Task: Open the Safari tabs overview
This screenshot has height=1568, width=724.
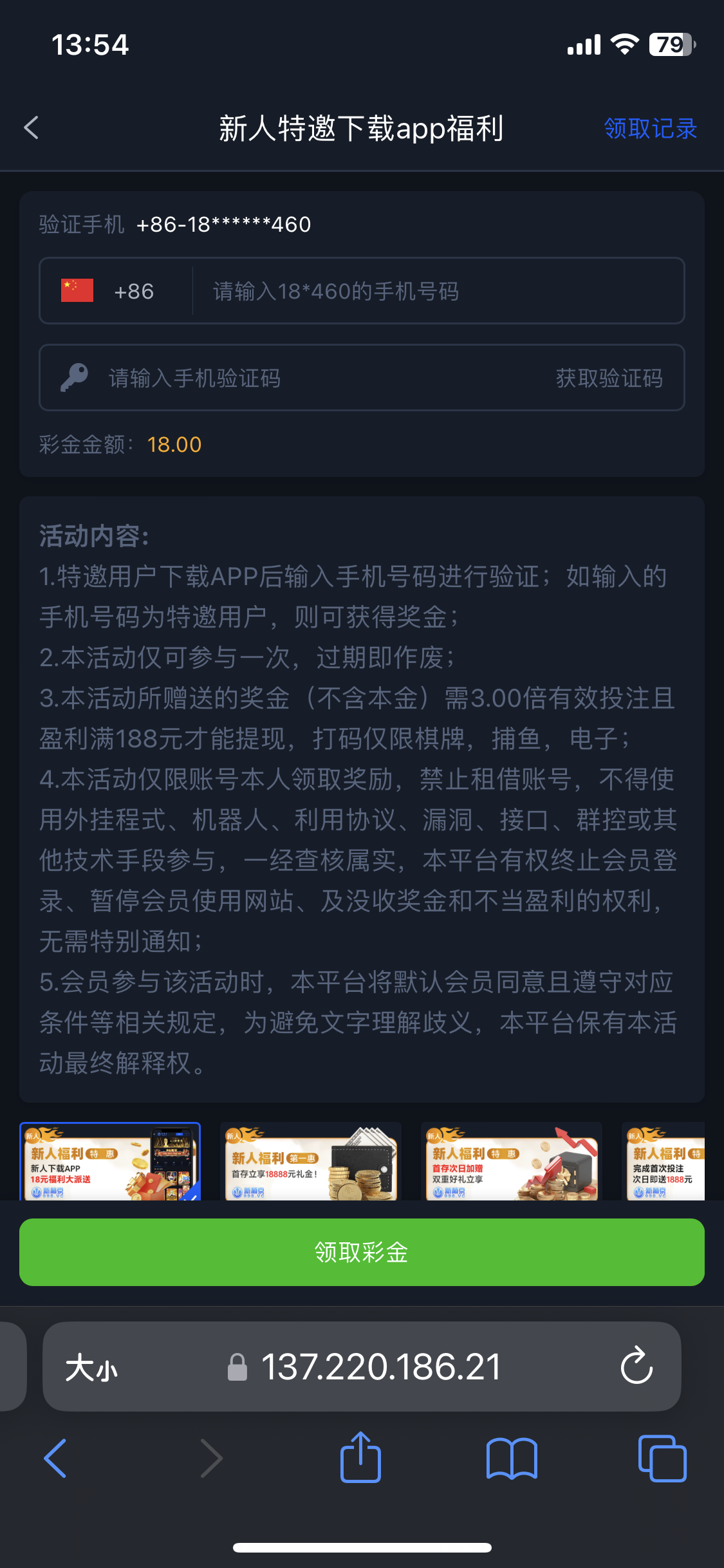Action: point(662,1458)
